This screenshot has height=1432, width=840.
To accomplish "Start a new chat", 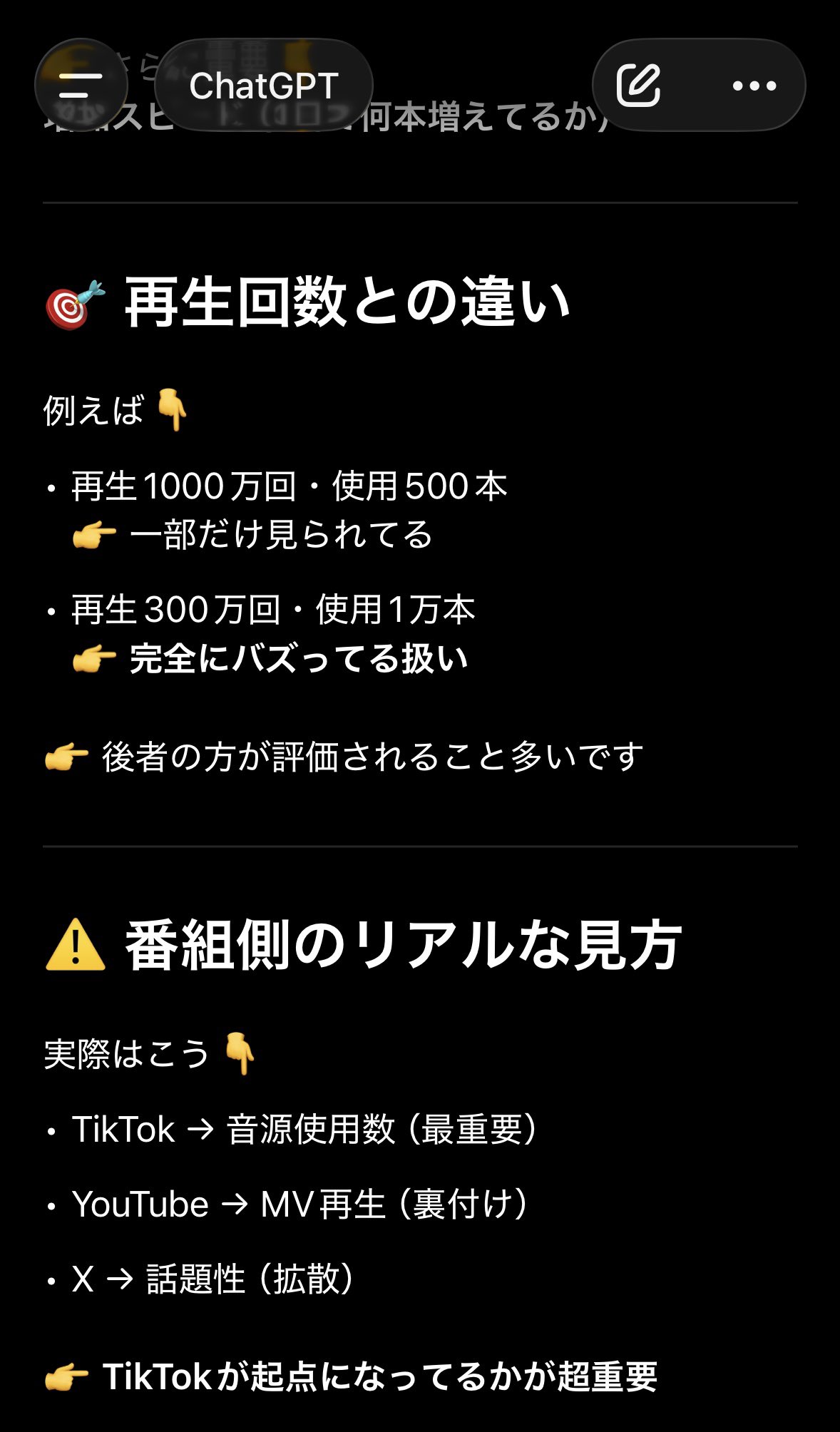I will tap(638, 86).
